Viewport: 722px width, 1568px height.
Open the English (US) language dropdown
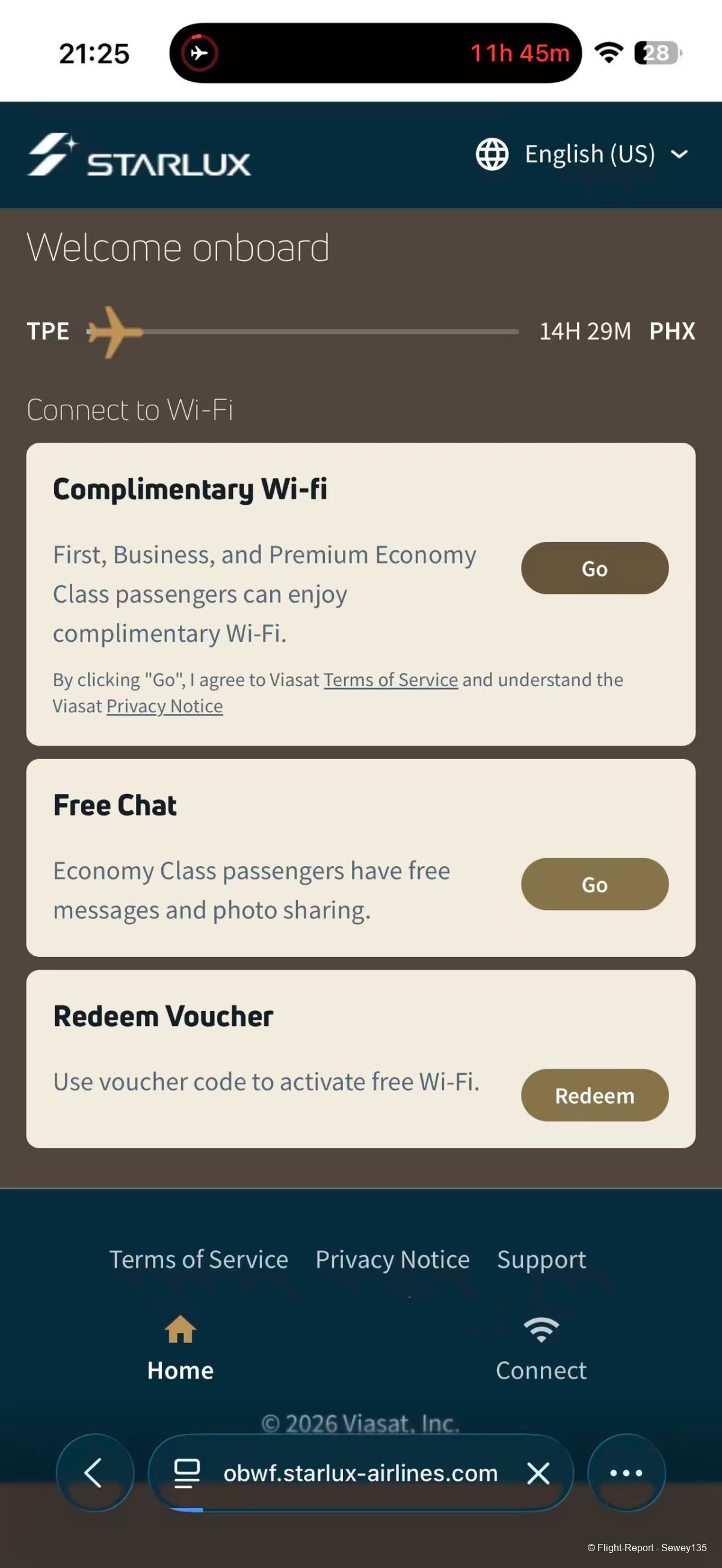tap(582, 154)
